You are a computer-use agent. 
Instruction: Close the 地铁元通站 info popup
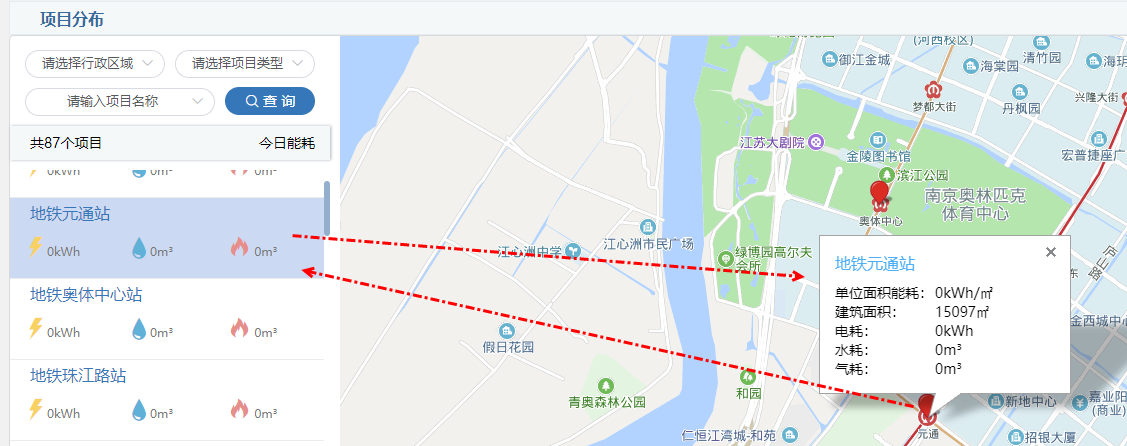pyautogui.click(x=1050, y=252)
